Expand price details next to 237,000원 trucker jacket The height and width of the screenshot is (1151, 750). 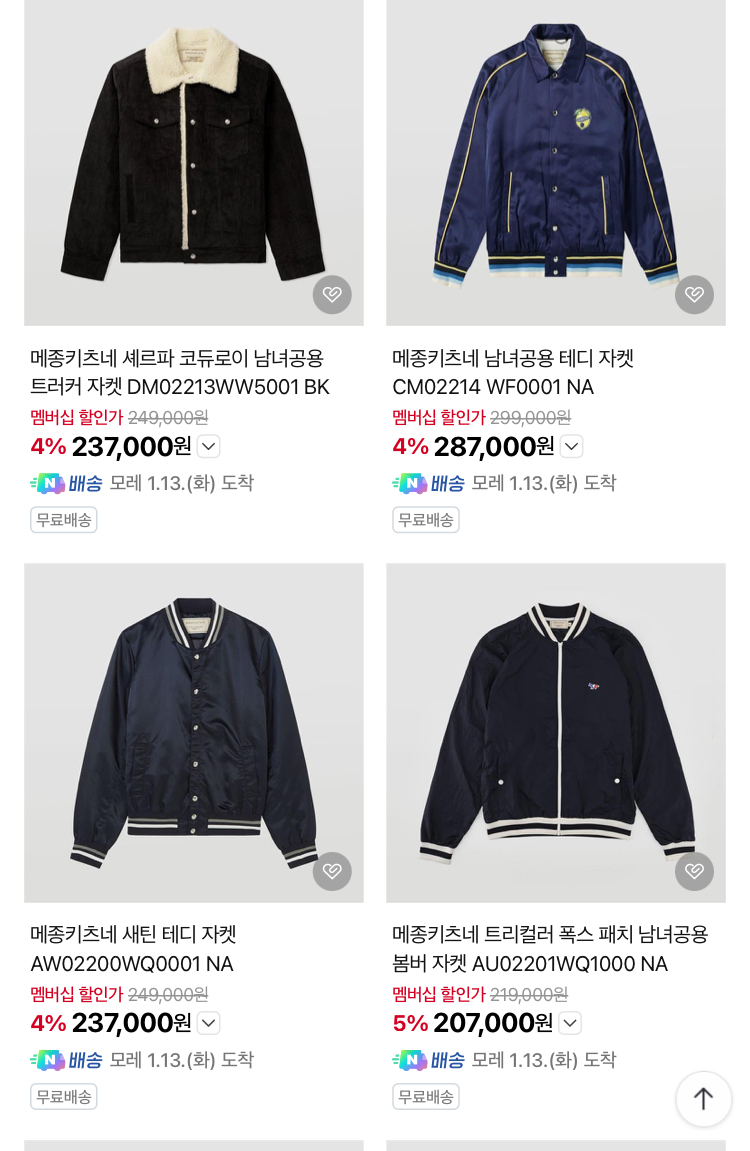click(208, 447)
